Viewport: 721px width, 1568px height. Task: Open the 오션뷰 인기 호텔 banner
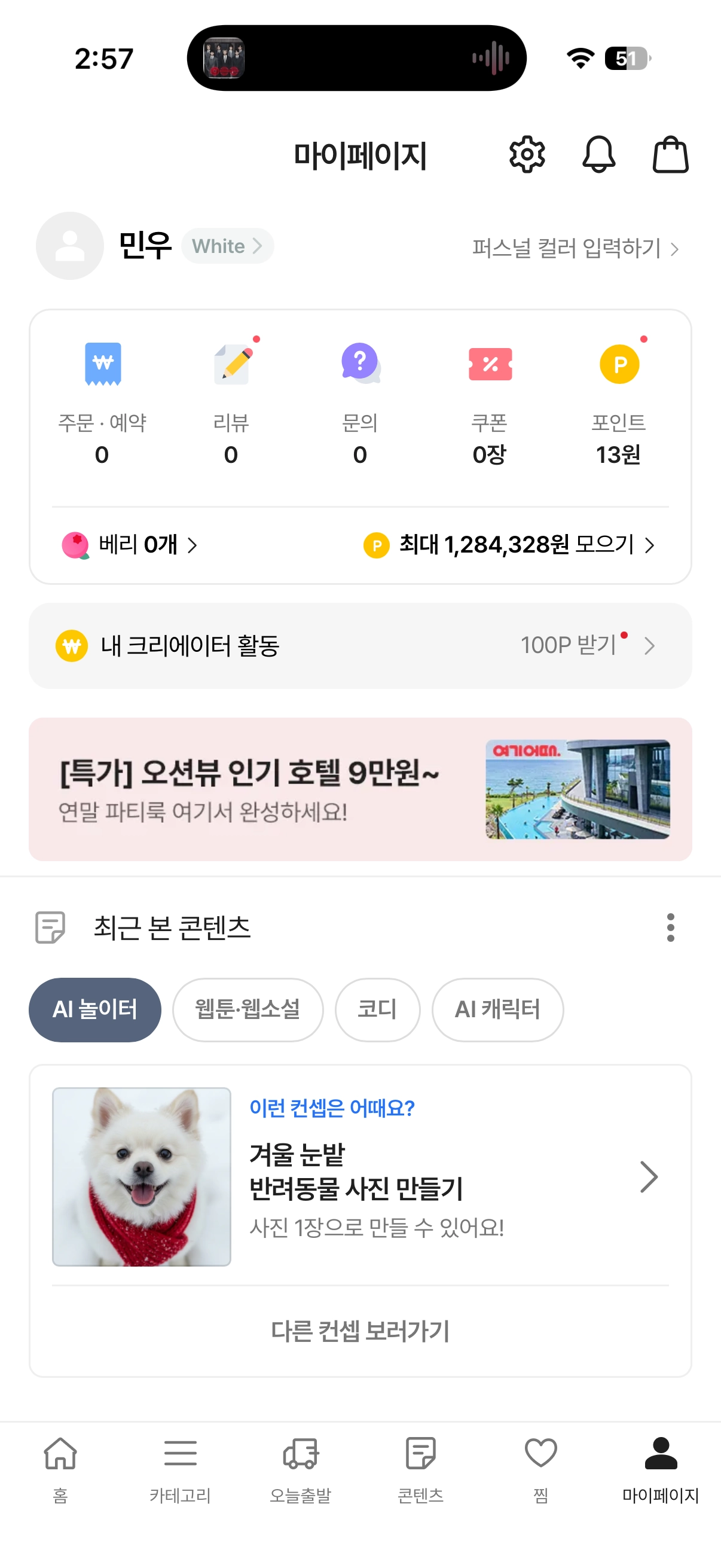pos(360,789)
